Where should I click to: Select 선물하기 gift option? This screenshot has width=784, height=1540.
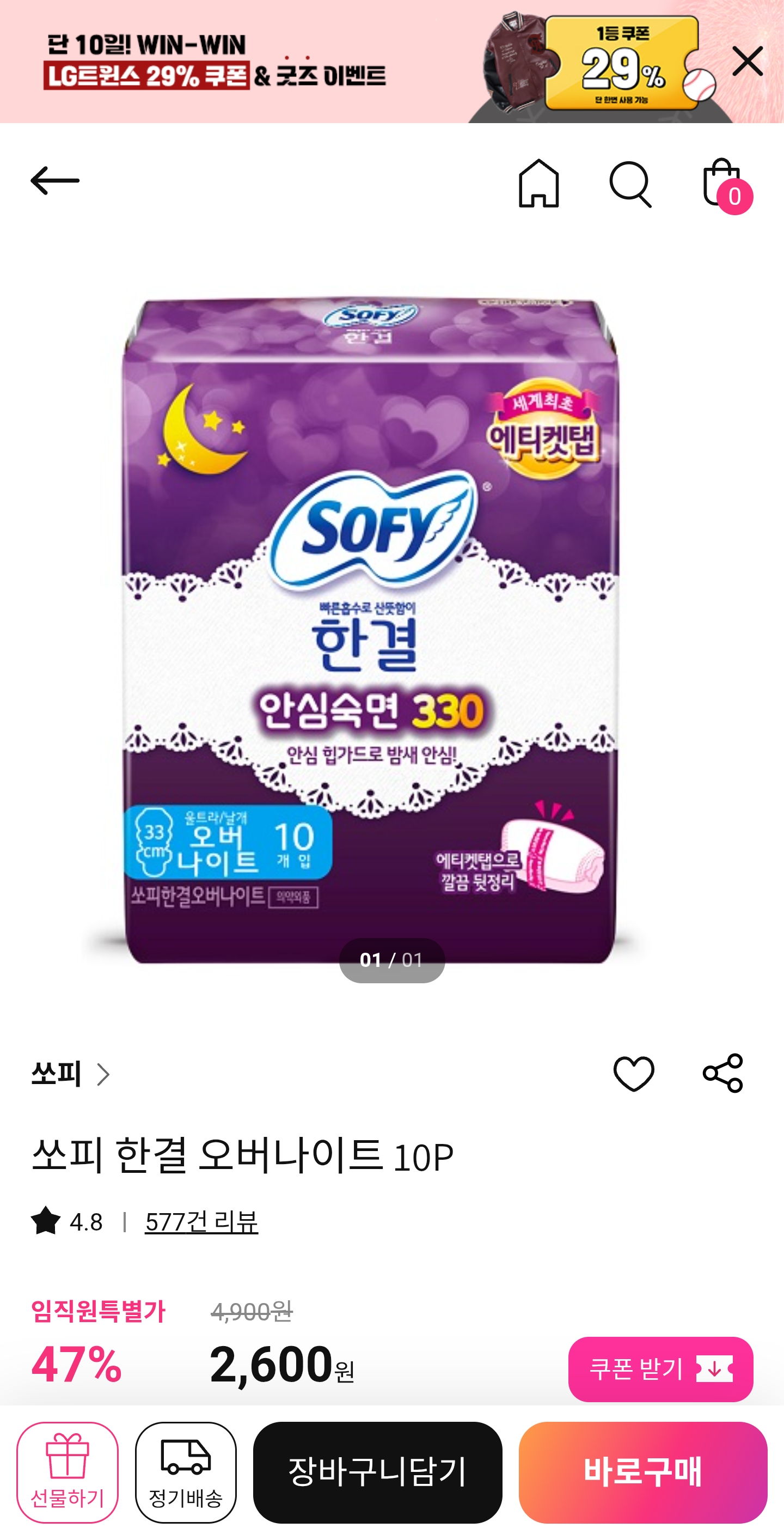(68, 1472)
